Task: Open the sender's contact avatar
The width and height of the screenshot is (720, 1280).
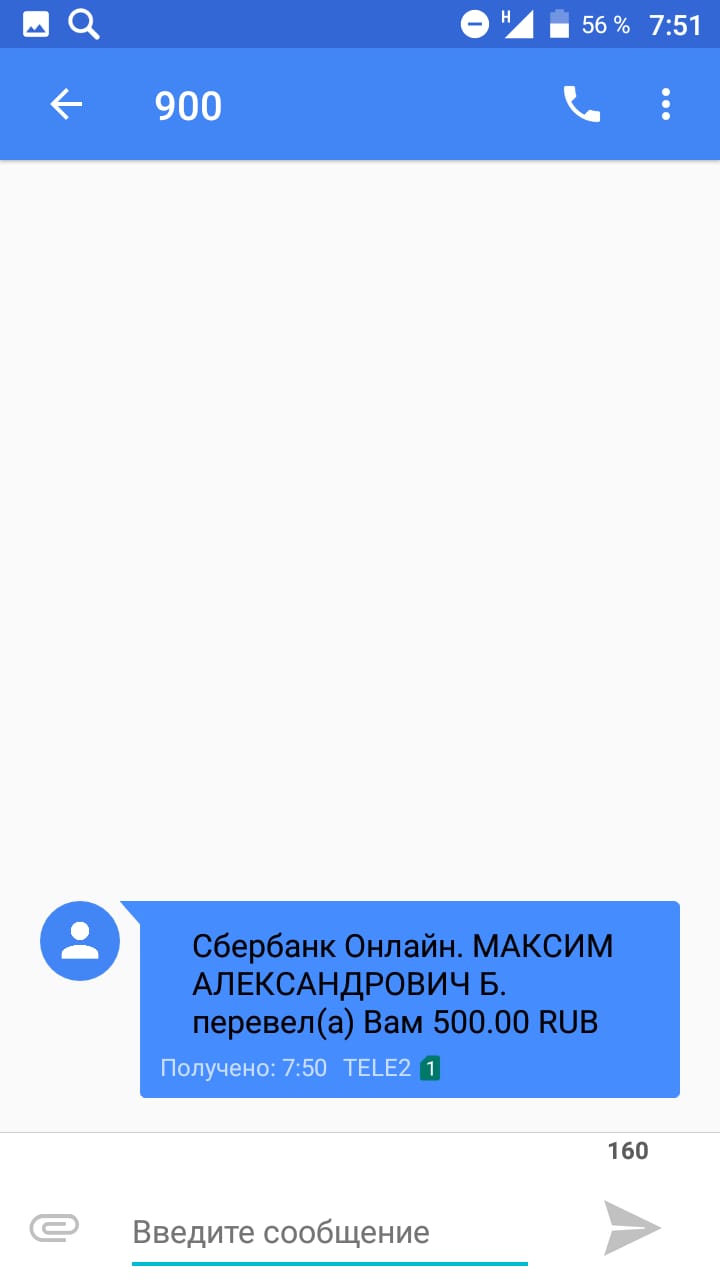Action: click(80, 941)
